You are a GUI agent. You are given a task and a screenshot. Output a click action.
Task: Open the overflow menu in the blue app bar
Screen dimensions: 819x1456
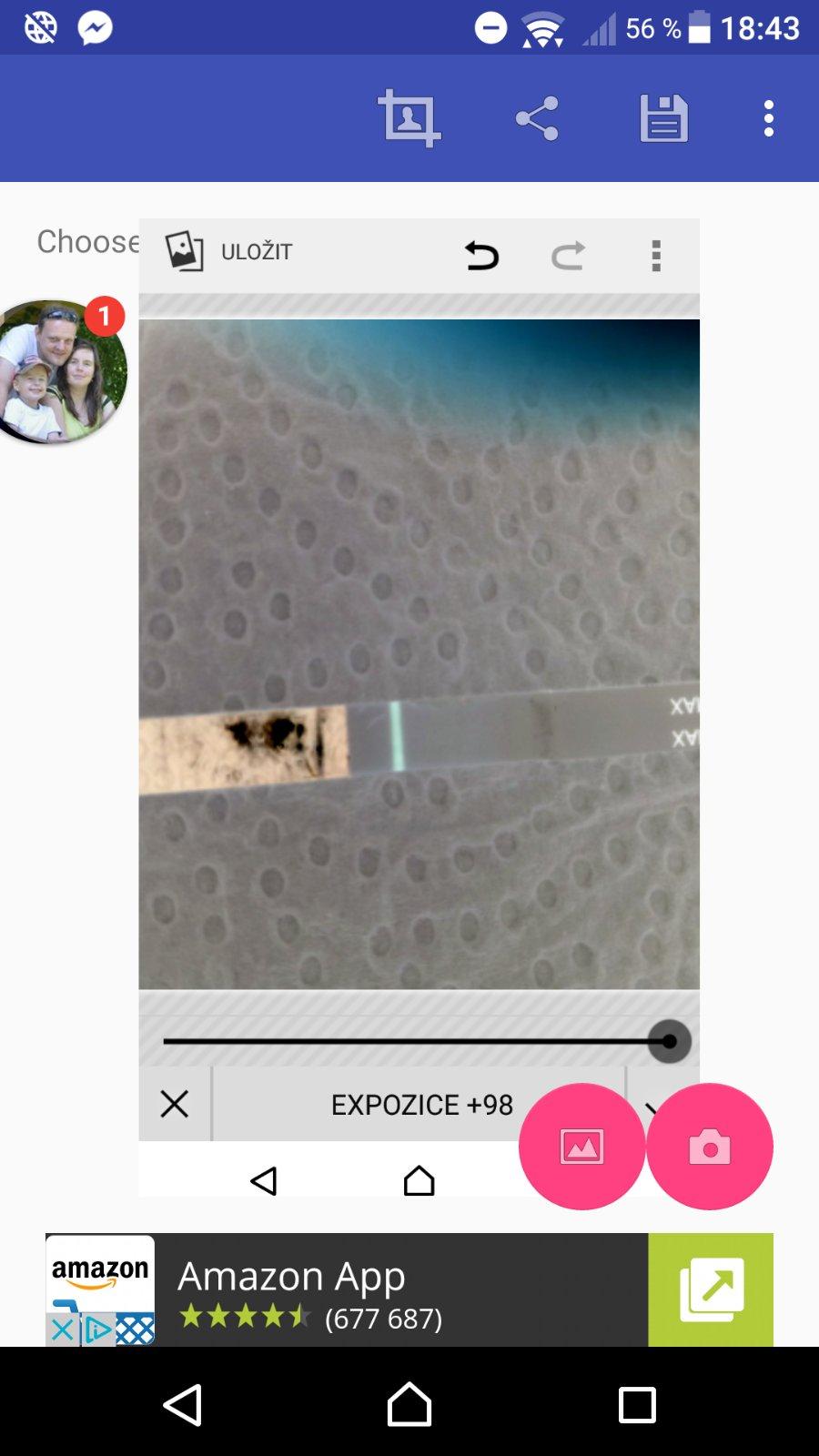(769, 118)
